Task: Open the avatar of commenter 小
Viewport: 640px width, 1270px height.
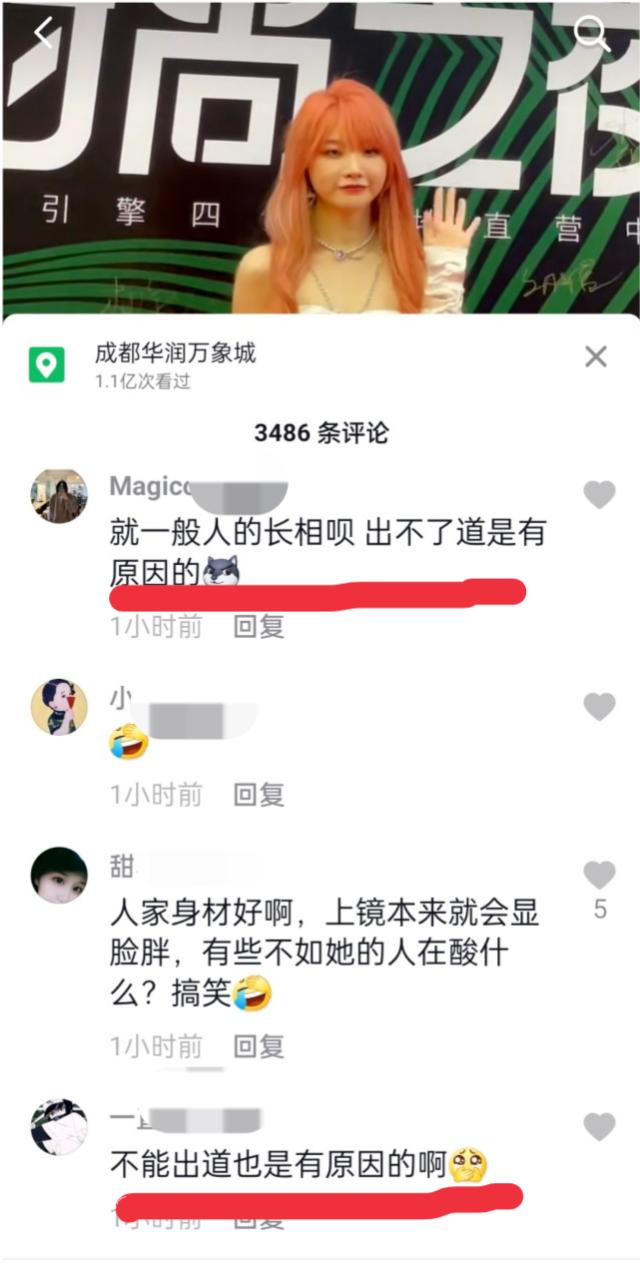Action: click(x=59, y=707)
